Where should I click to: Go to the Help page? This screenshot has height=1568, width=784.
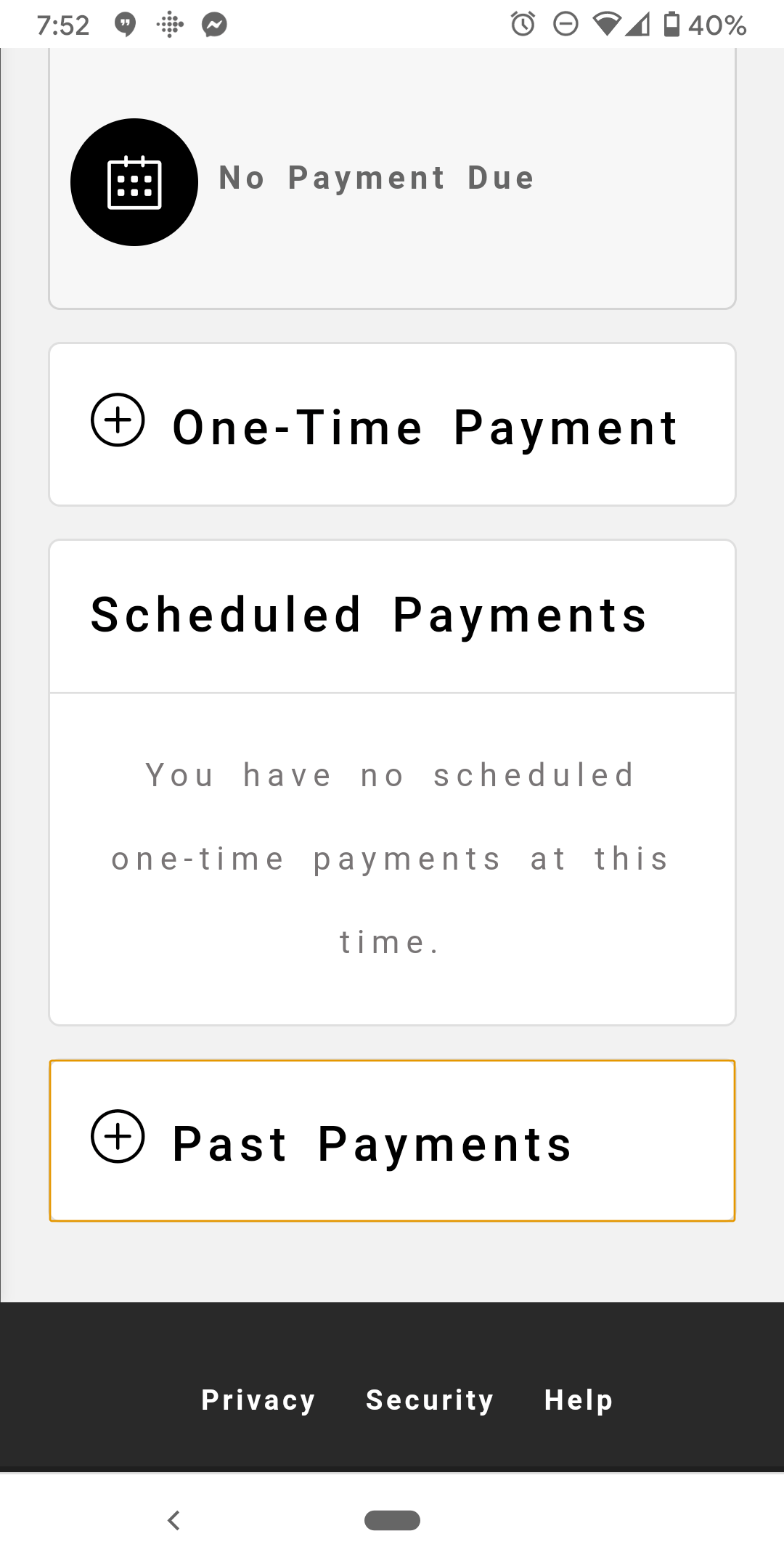coord(578,1400)
